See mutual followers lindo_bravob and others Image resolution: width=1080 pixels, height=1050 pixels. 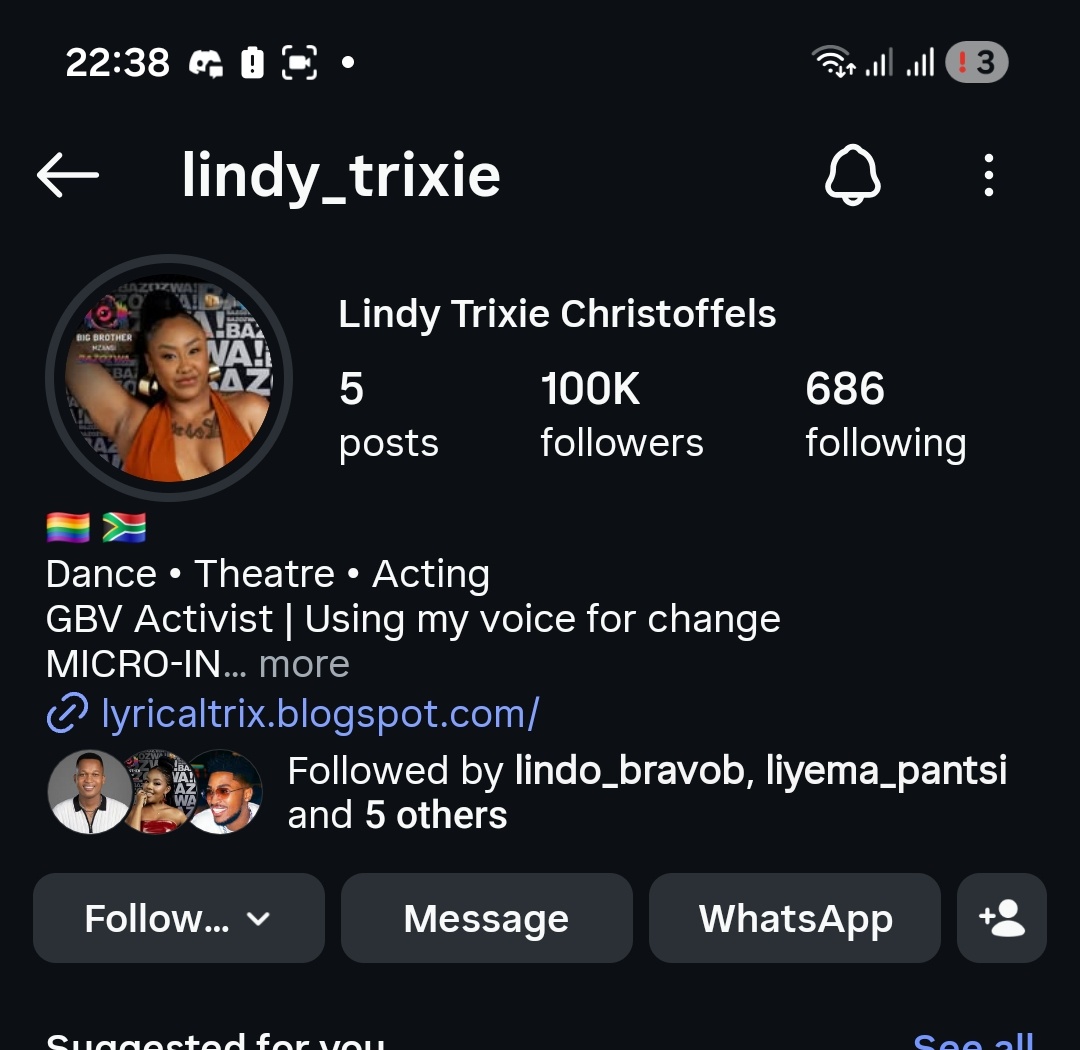(646, 792)
